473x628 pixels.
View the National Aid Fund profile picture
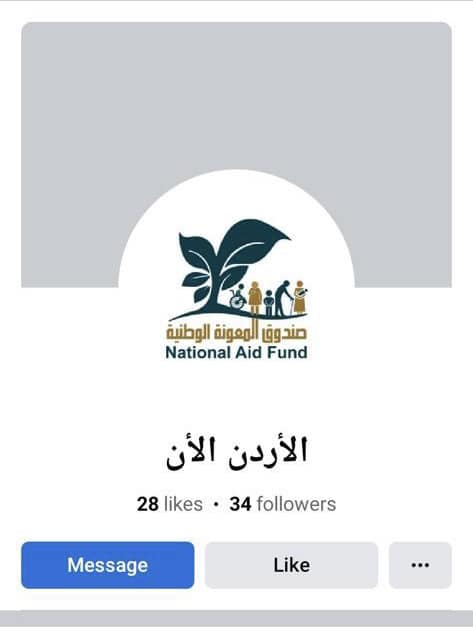pos(236,288)
